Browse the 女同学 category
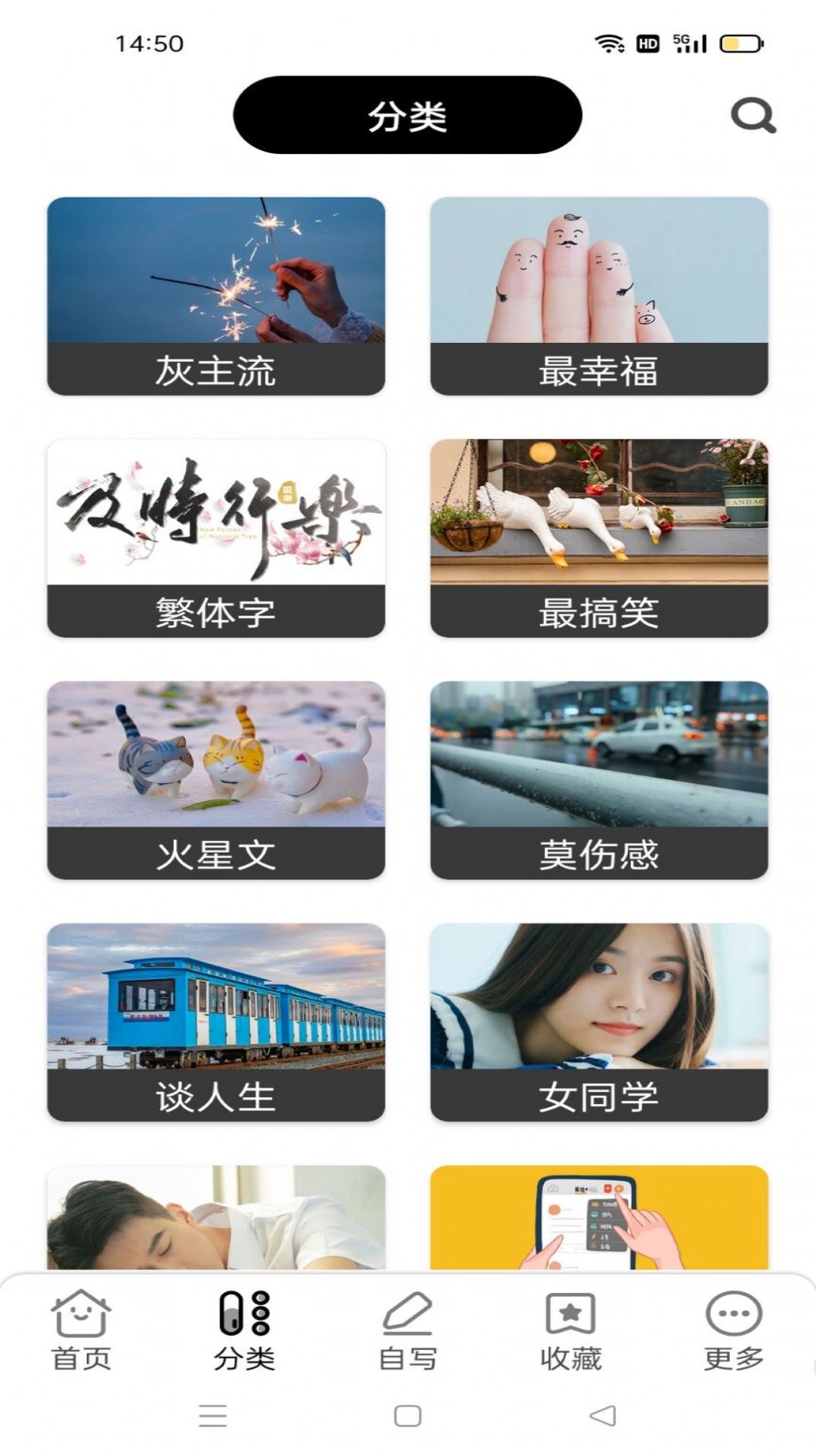 tap(599, 1022)
